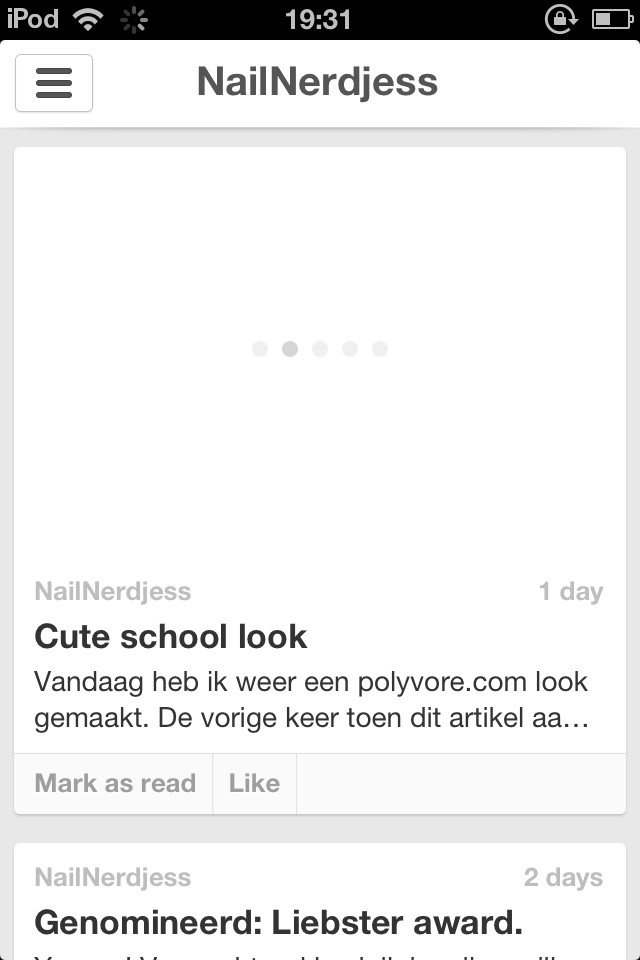Open the Cute school look article
640x960 pixels.
pyautogui.click(x=171, y=637)
